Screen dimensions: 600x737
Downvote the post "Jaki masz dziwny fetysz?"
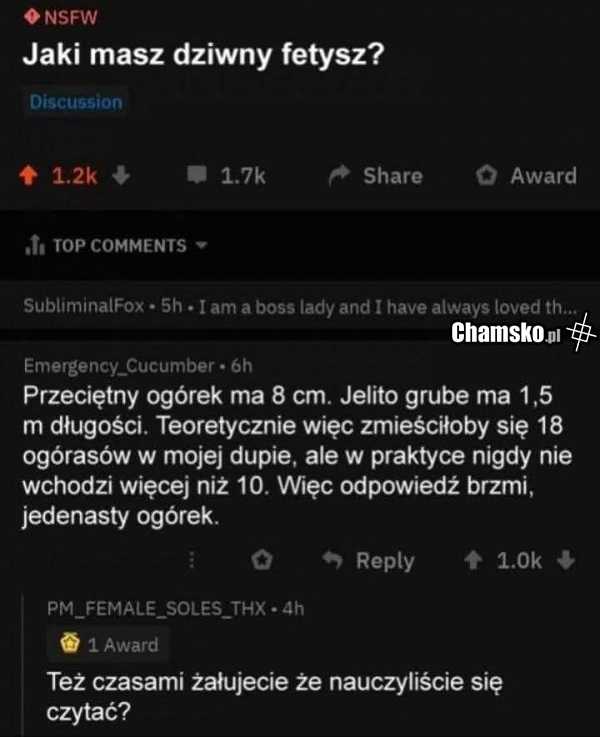[122, 176]
